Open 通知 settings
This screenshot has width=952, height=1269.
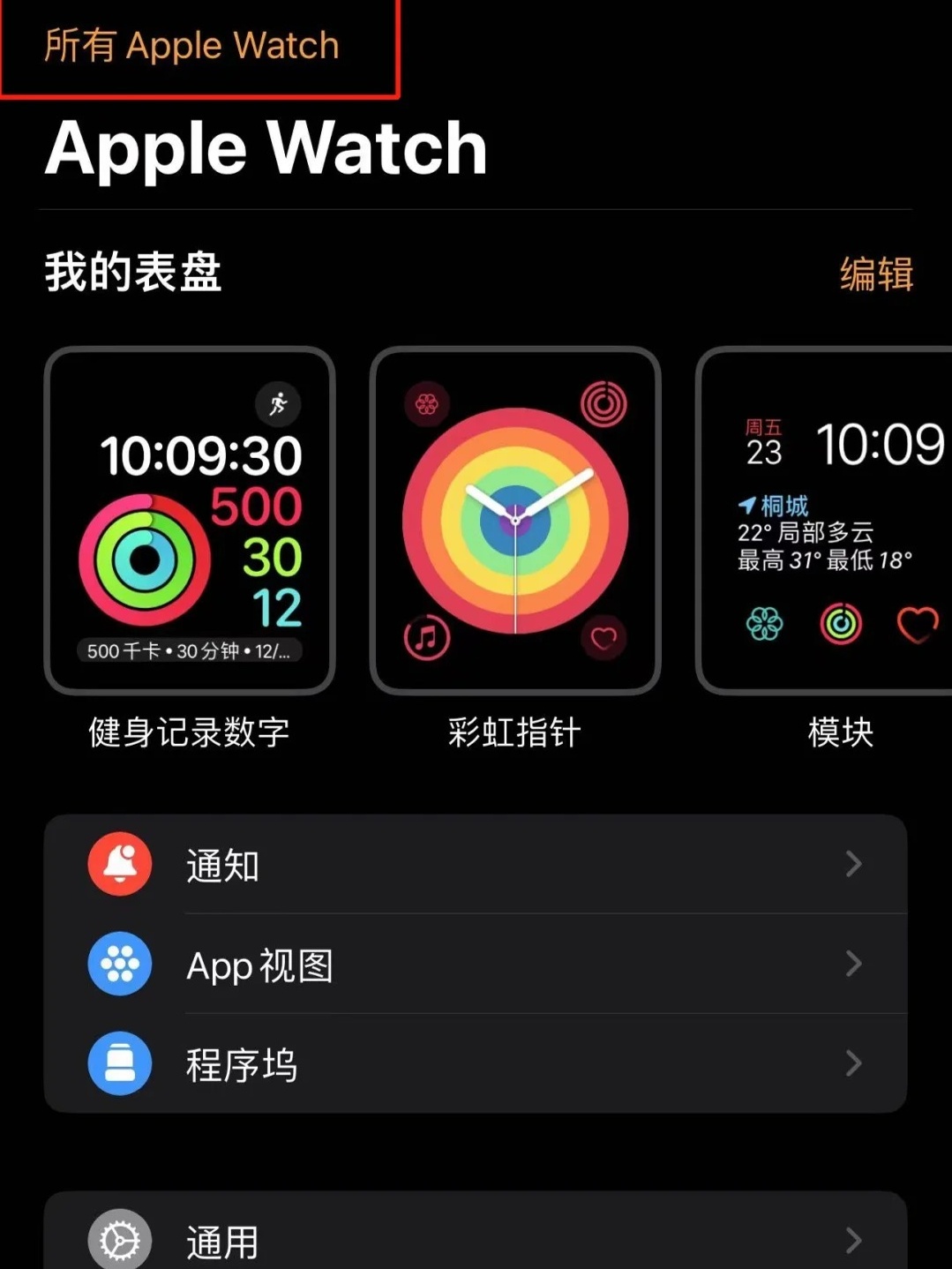(x=476, y=865)
